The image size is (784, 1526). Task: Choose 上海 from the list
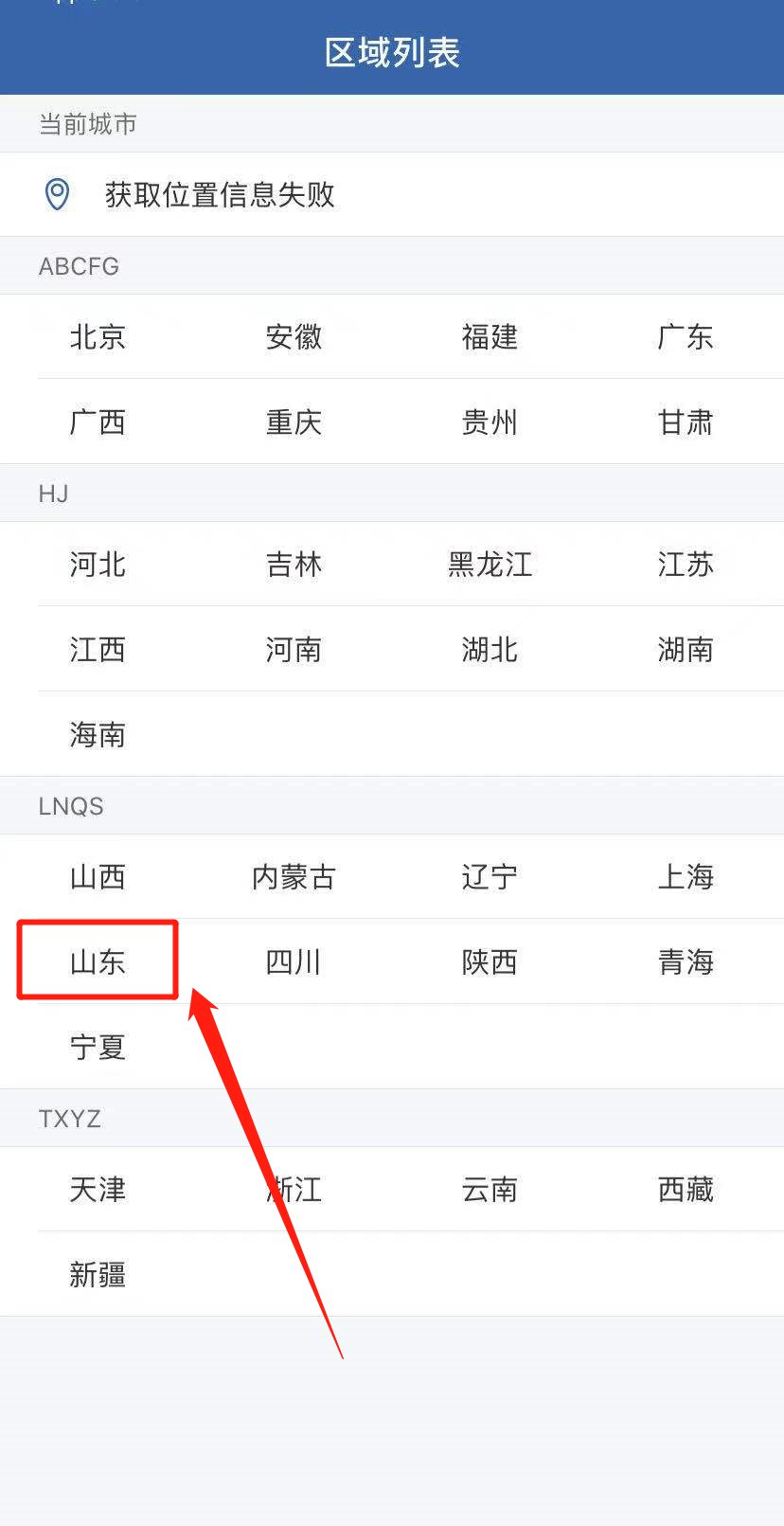pyautogui.click(x=686, y=877)
